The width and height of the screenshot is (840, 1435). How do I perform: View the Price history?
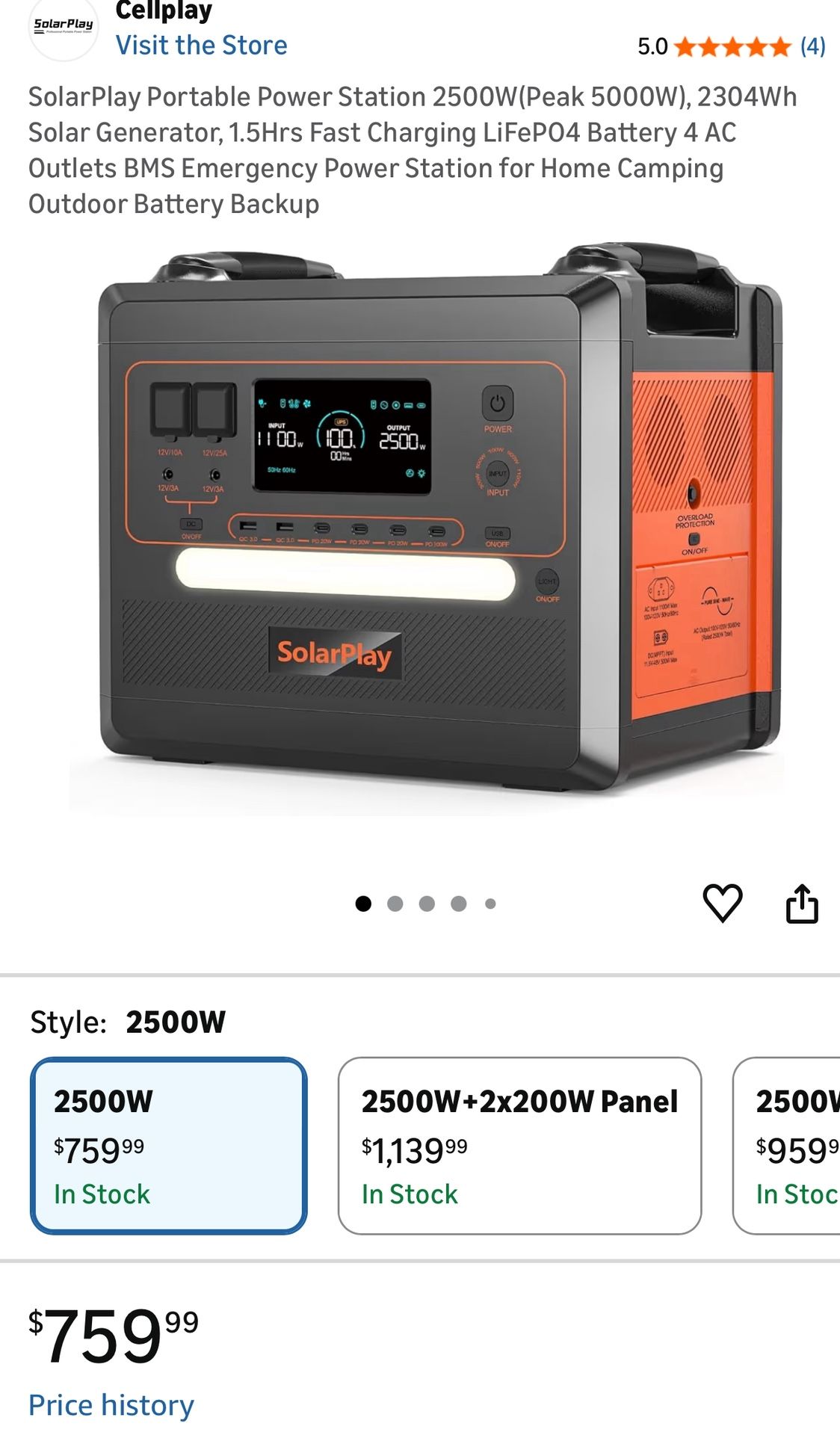pyautogui.click(x=110, y=1404)
